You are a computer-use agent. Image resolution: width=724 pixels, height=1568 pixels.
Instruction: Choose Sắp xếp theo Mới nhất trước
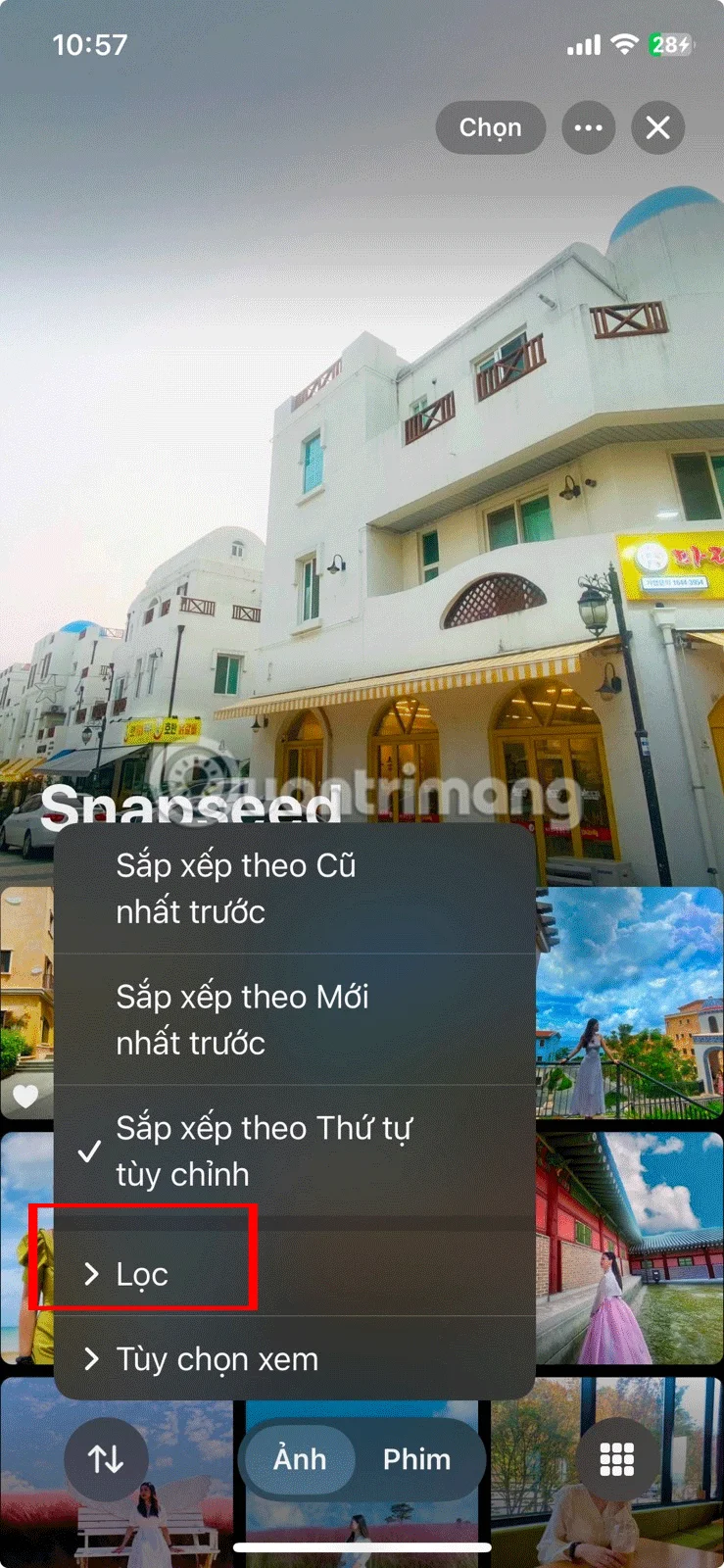[294, 1020]
